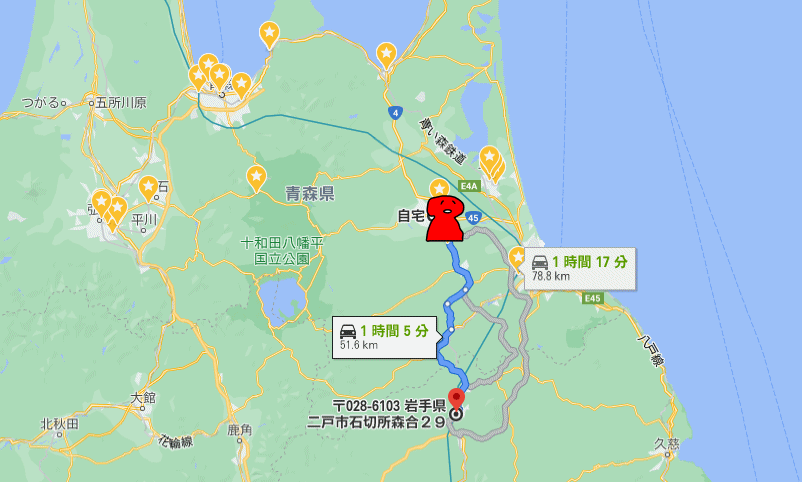Image resolution: width=802 pixels, height=482 pixels.
Task: Tap the red destination pin at 二戸市石切所
Action: pos(457,396)
